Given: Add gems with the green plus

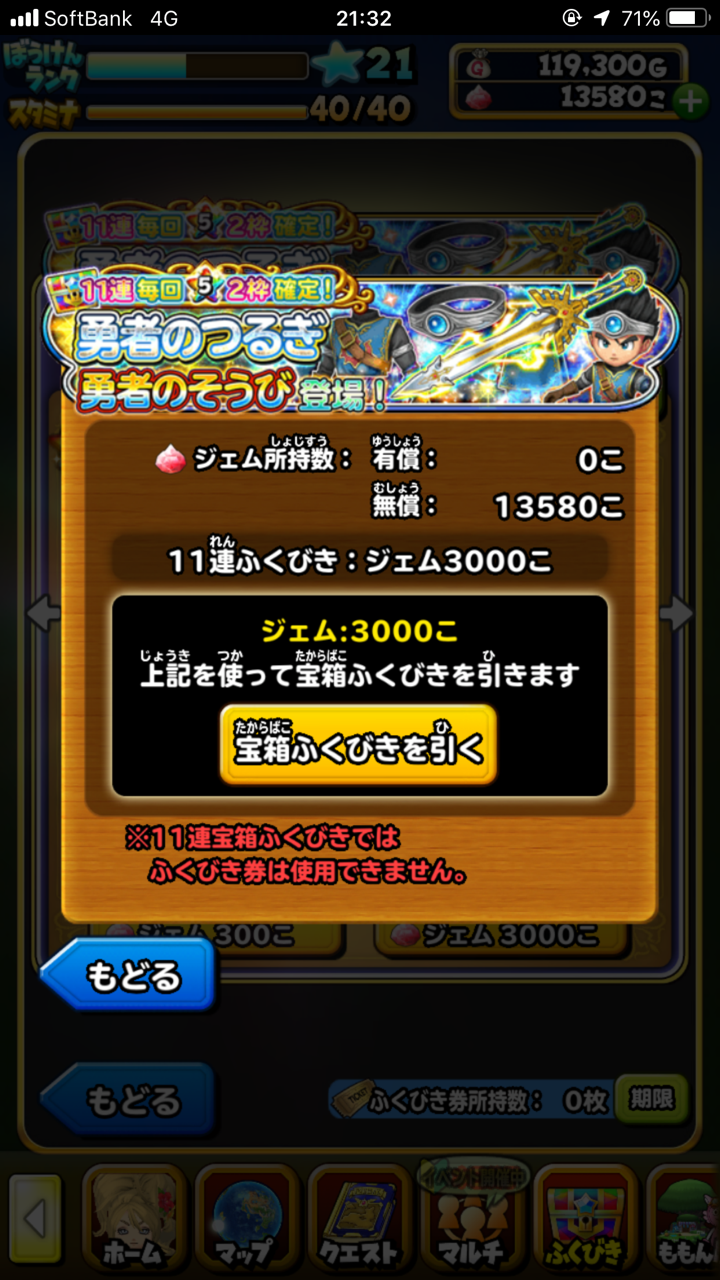Looking at the screenshot, I should pos(689,100).
